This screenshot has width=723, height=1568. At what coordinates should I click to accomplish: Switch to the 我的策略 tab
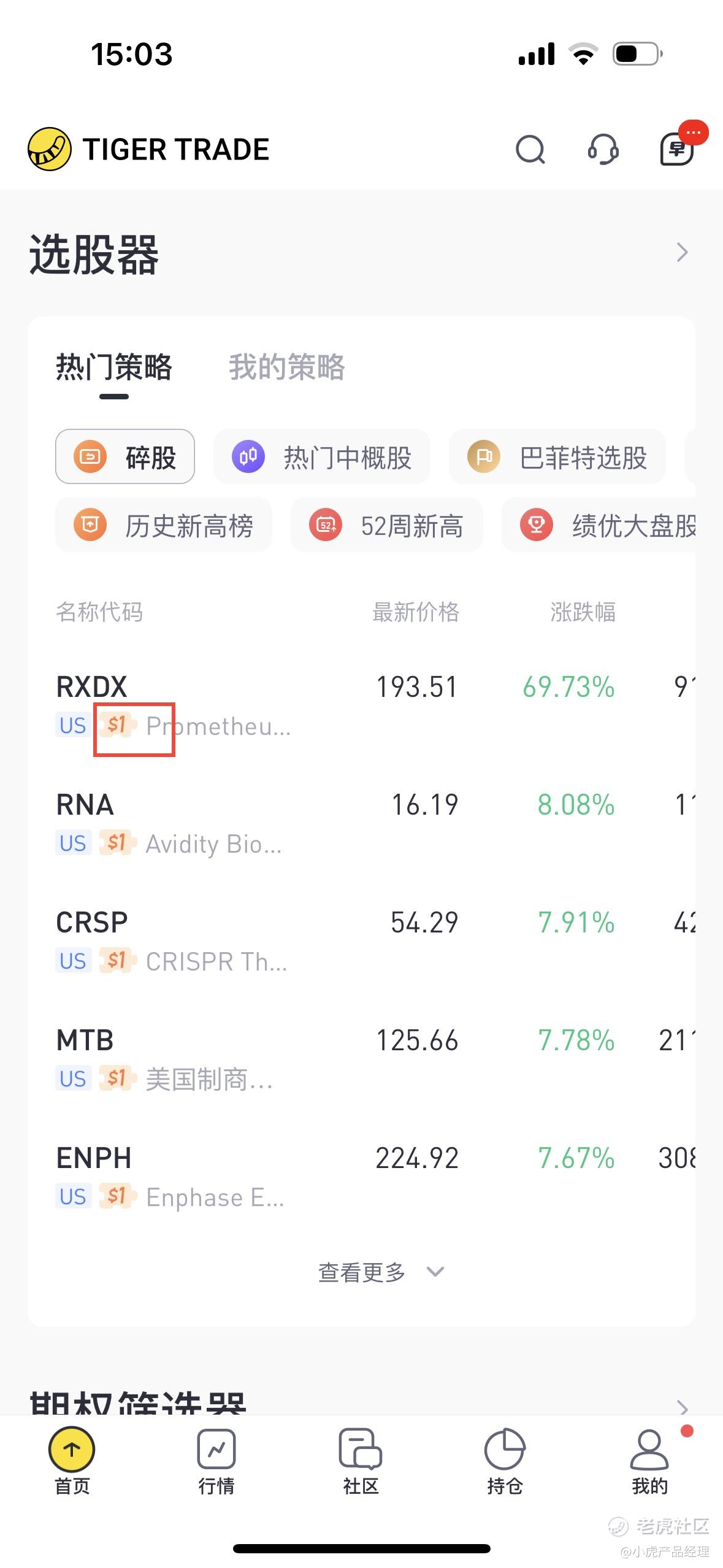pos(287,367)
